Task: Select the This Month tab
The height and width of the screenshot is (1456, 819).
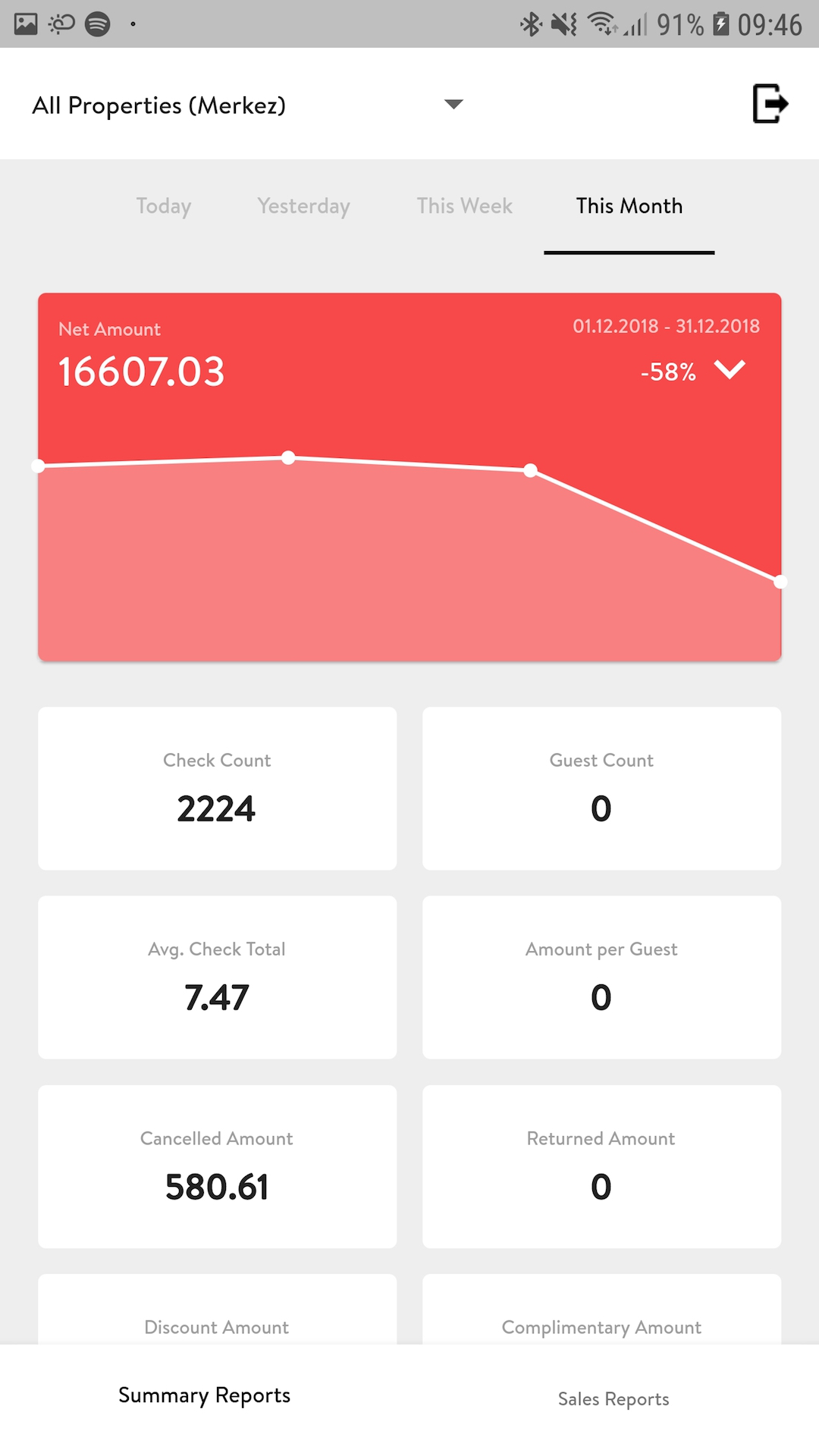Action: pos(629,206)
